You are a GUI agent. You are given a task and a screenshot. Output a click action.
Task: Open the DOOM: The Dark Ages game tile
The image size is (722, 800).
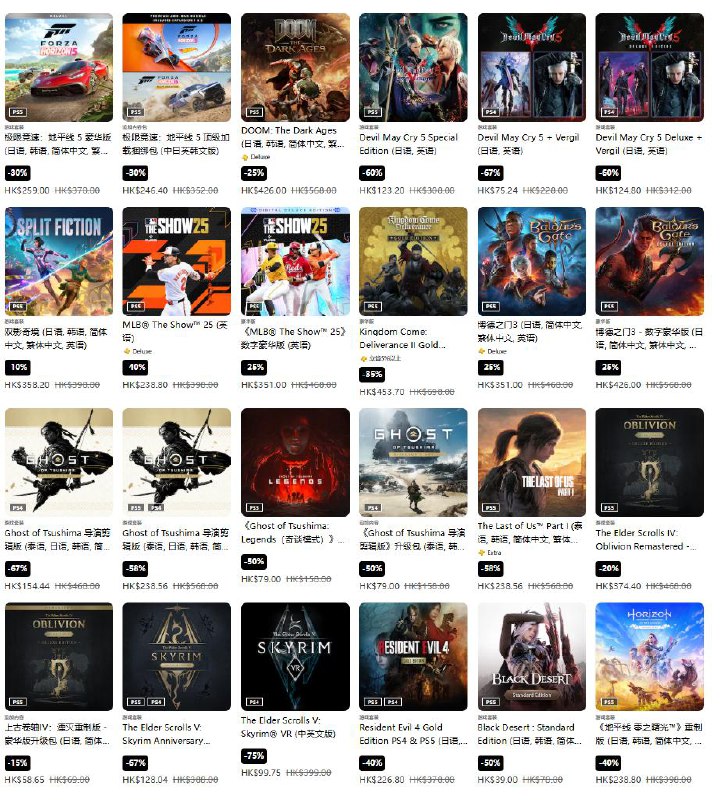[x=295, y=68]
